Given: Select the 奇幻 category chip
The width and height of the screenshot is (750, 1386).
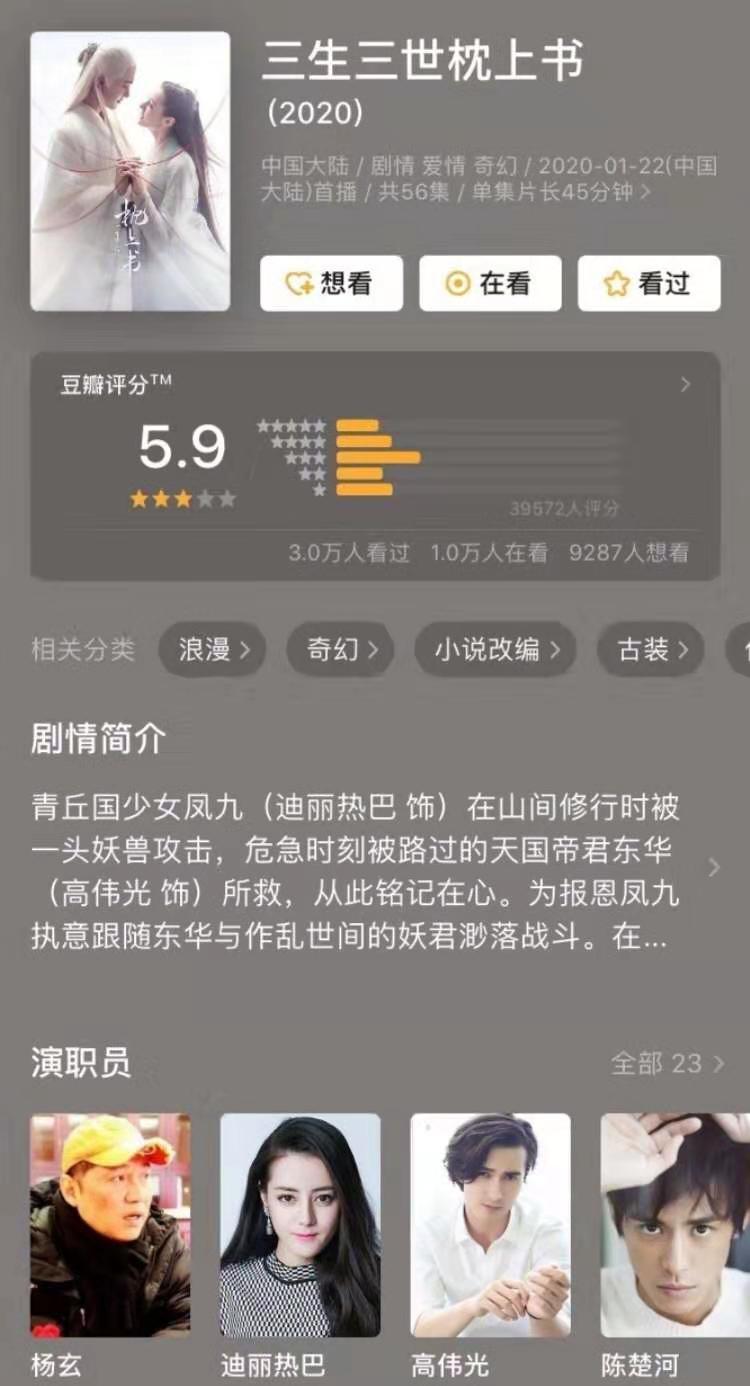Looking at the screenshot, I should (340, 650).
